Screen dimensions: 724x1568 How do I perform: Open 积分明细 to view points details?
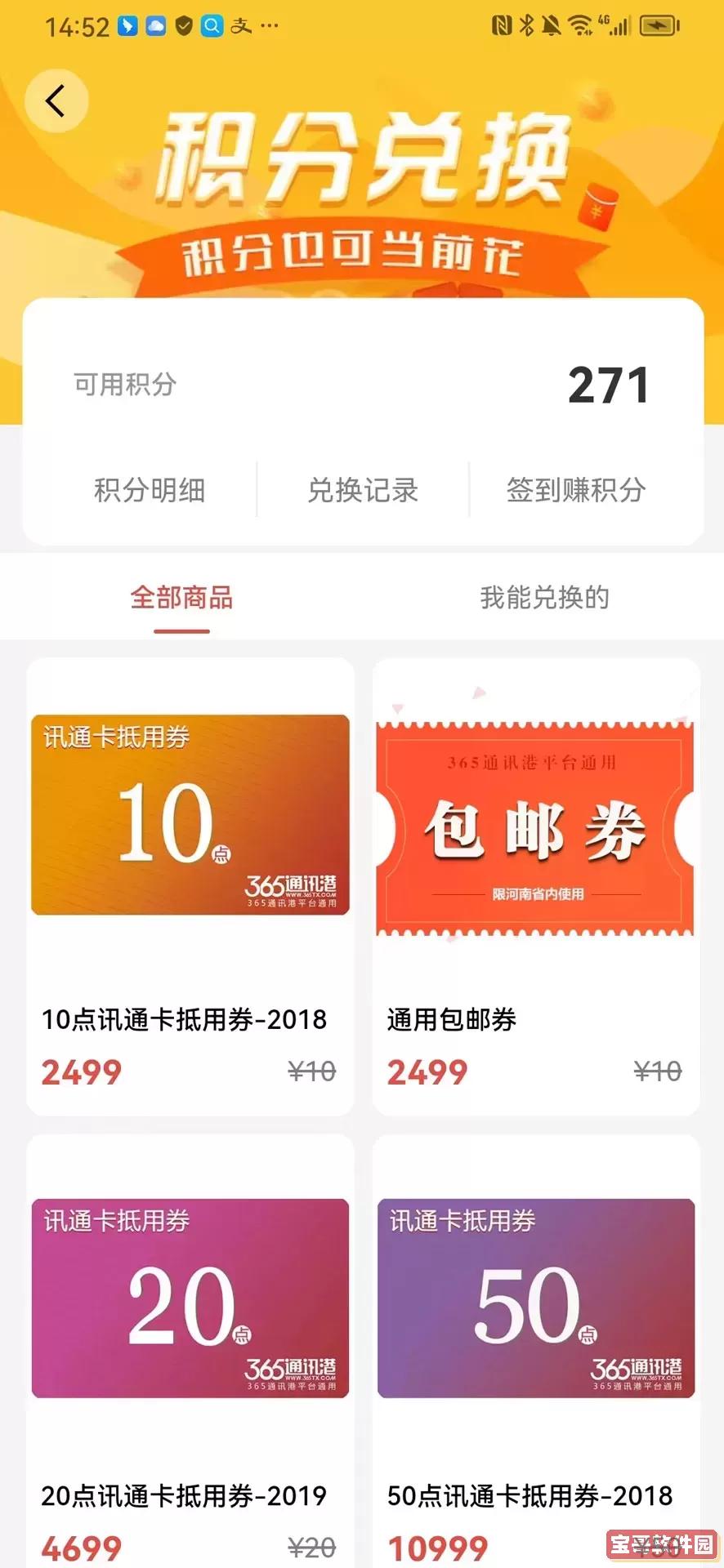[x=150, y=490]
